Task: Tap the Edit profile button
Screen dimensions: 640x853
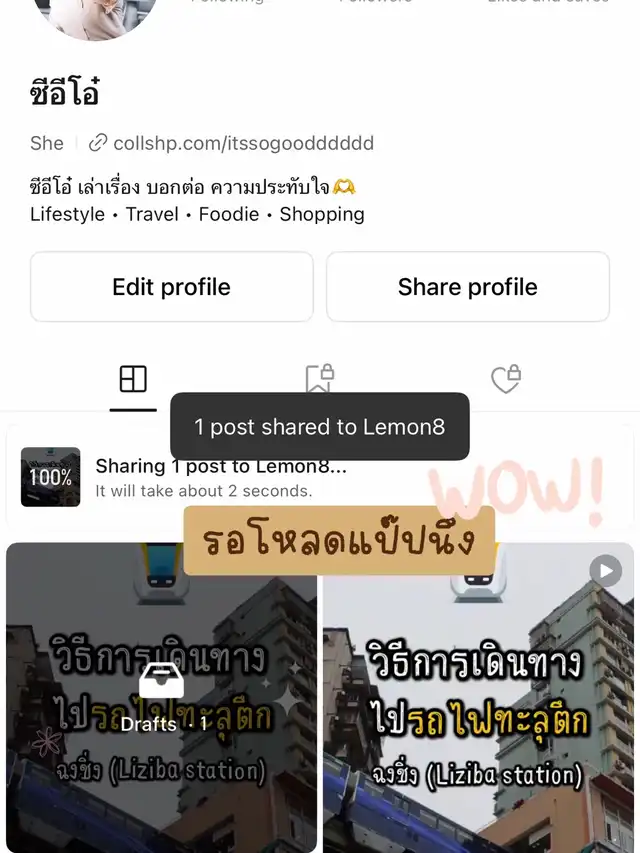Action: click(171, 287)
